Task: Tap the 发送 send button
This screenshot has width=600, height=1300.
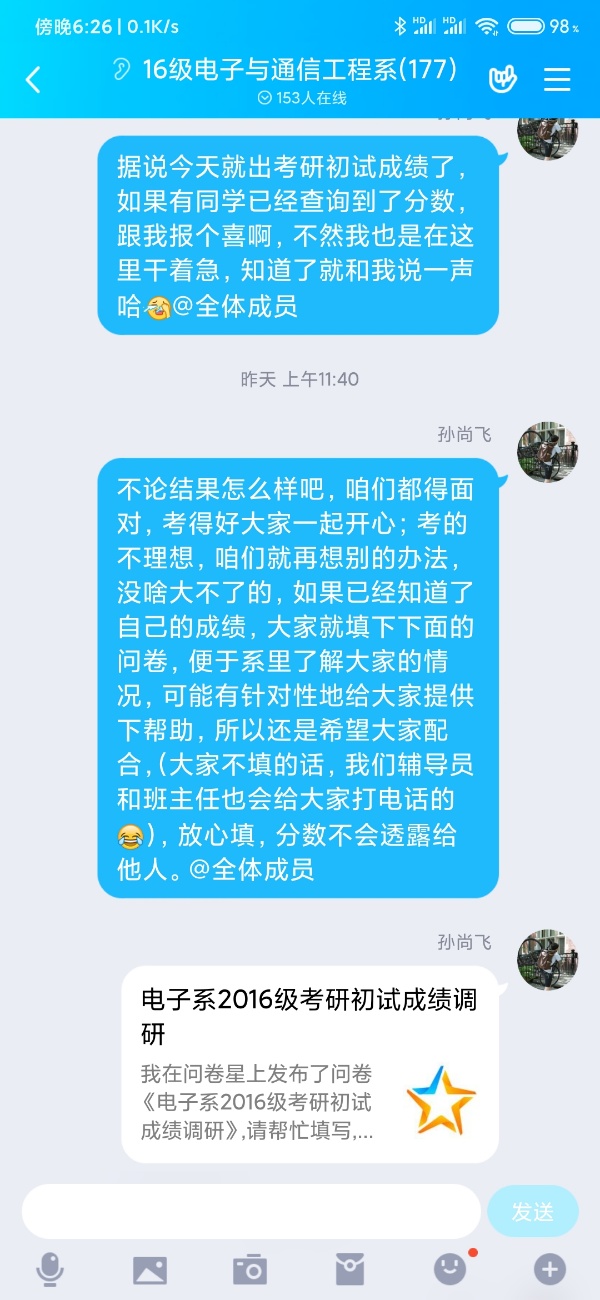Action: [533, 1211]
